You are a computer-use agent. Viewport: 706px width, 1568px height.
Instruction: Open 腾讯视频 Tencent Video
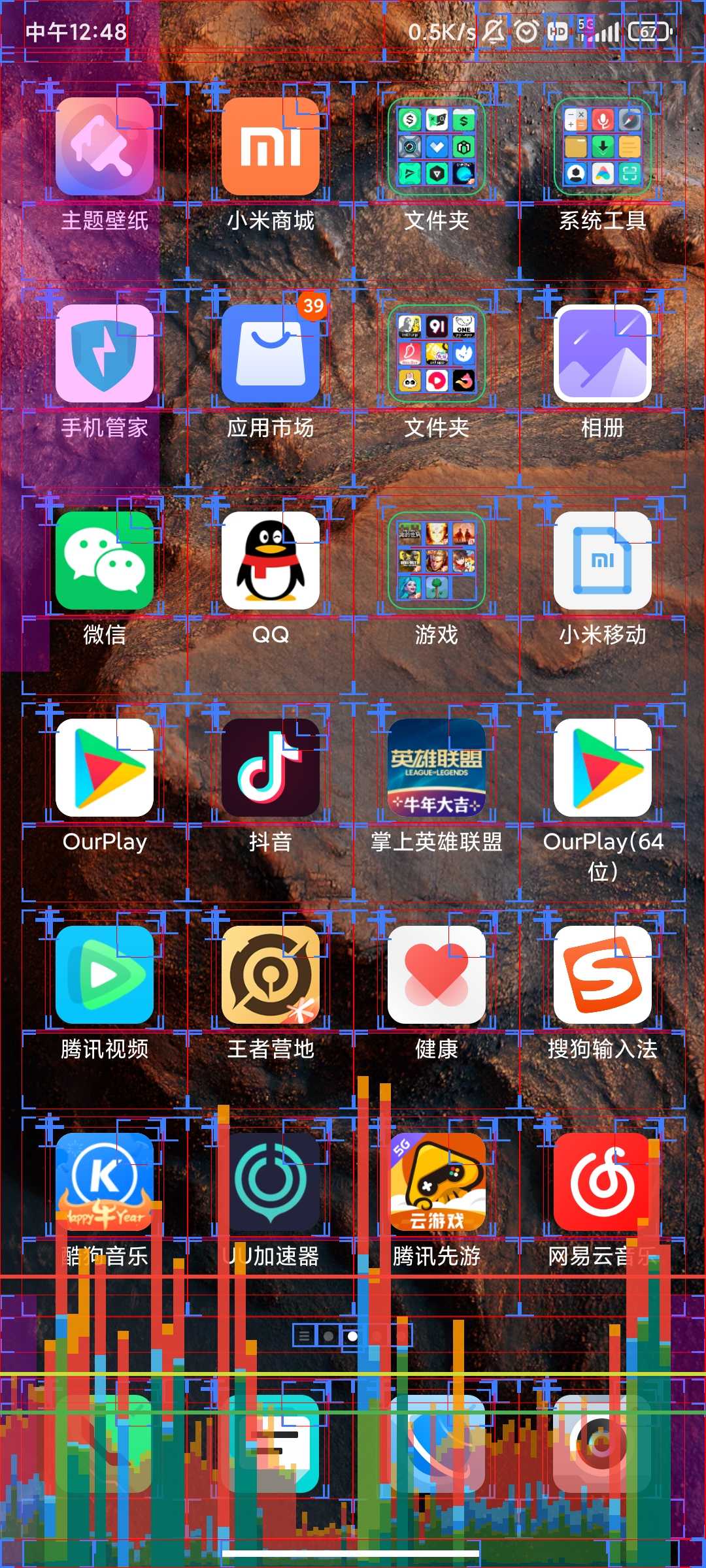pyautogui.click(x=105, y=975)
